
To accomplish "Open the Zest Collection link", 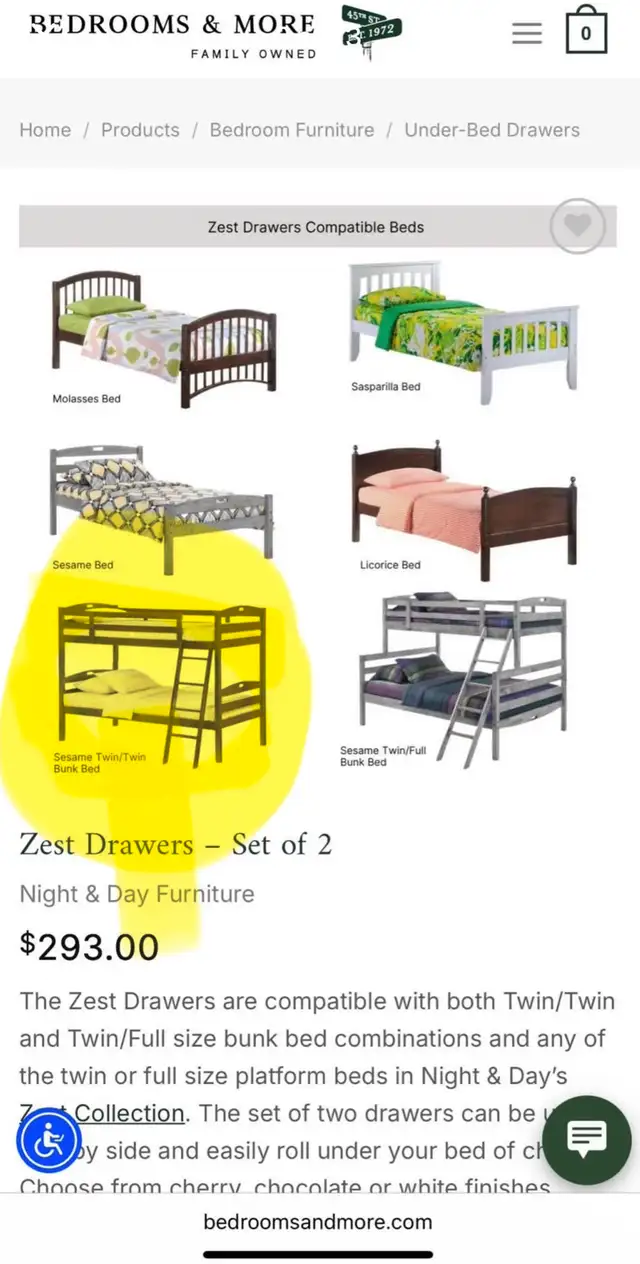I will pos(103,1113).
